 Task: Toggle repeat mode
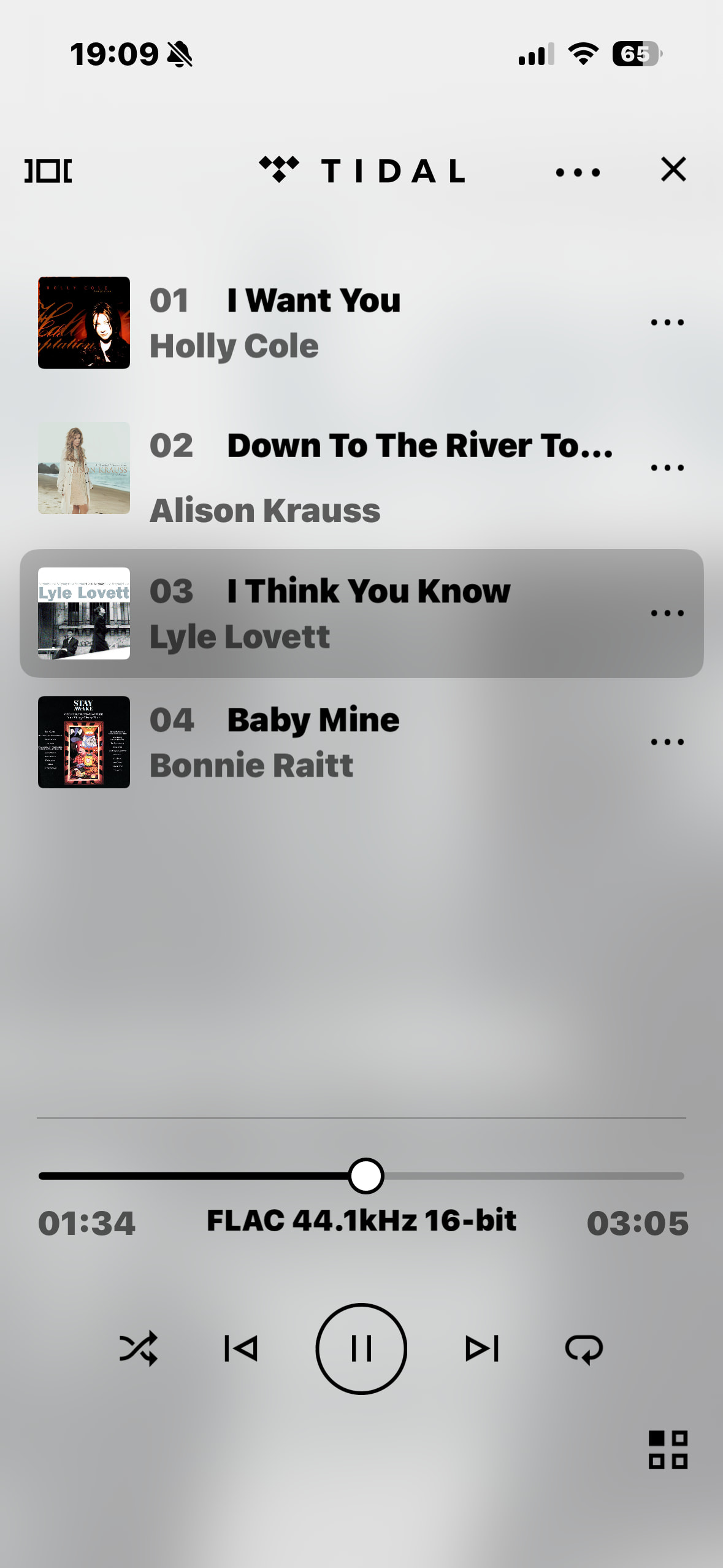[x=584, y=1348]
